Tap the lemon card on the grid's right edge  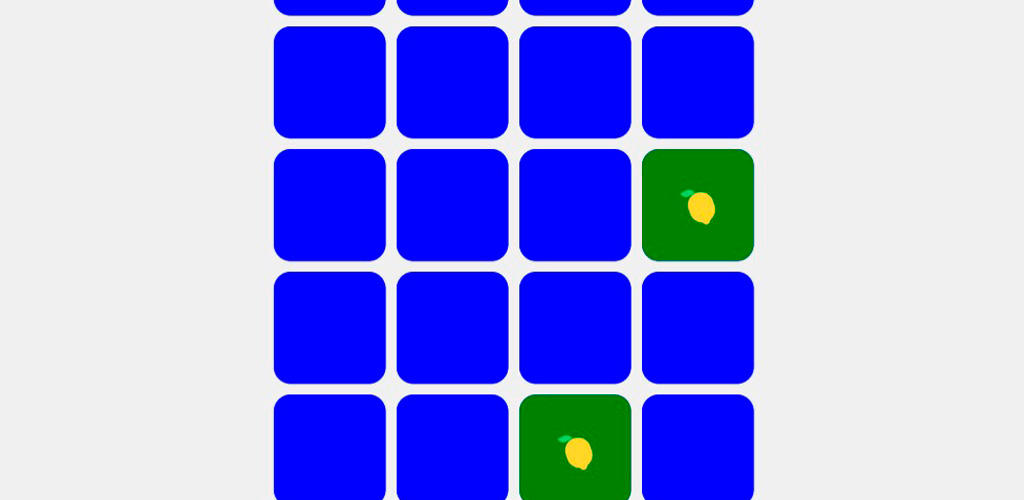tap(698, 205)
